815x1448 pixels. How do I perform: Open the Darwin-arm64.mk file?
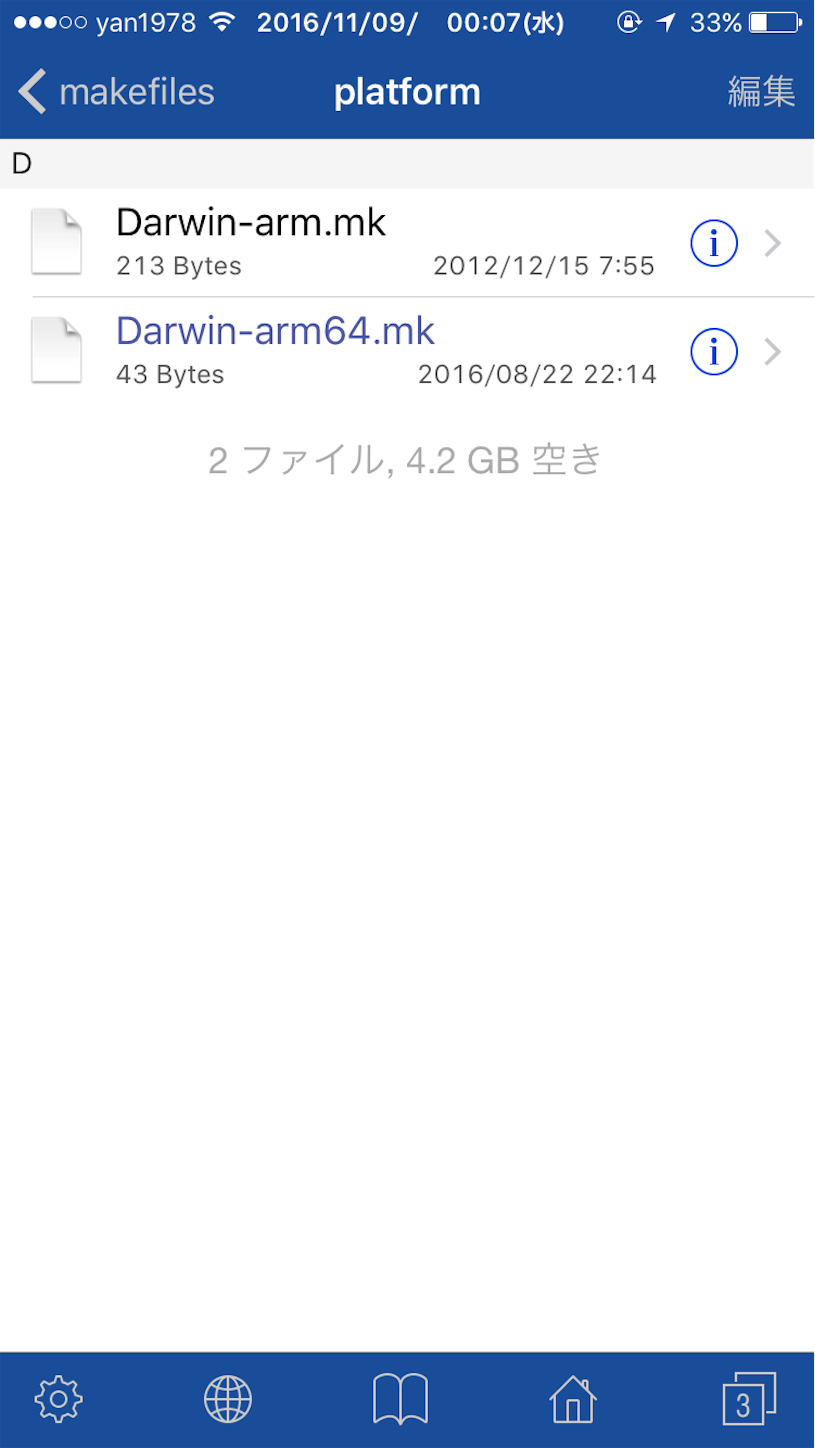click(275, 330)
